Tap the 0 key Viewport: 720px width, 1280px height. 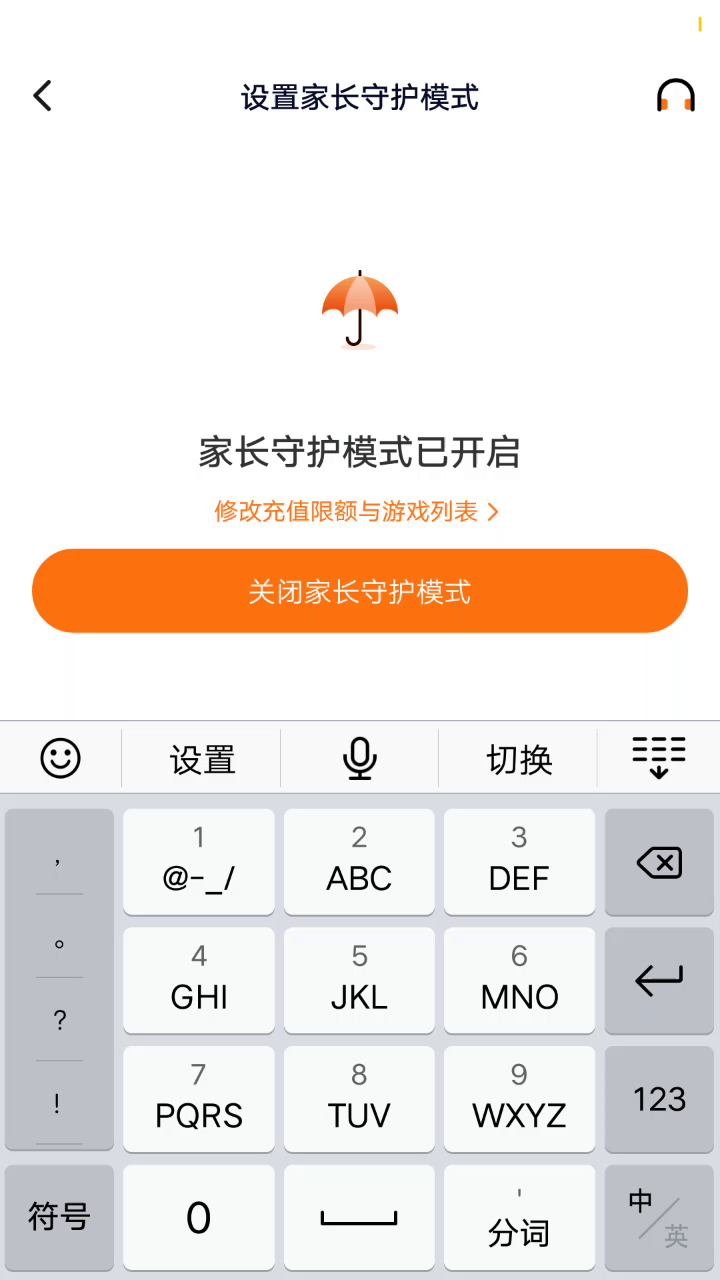[199, 1217]
